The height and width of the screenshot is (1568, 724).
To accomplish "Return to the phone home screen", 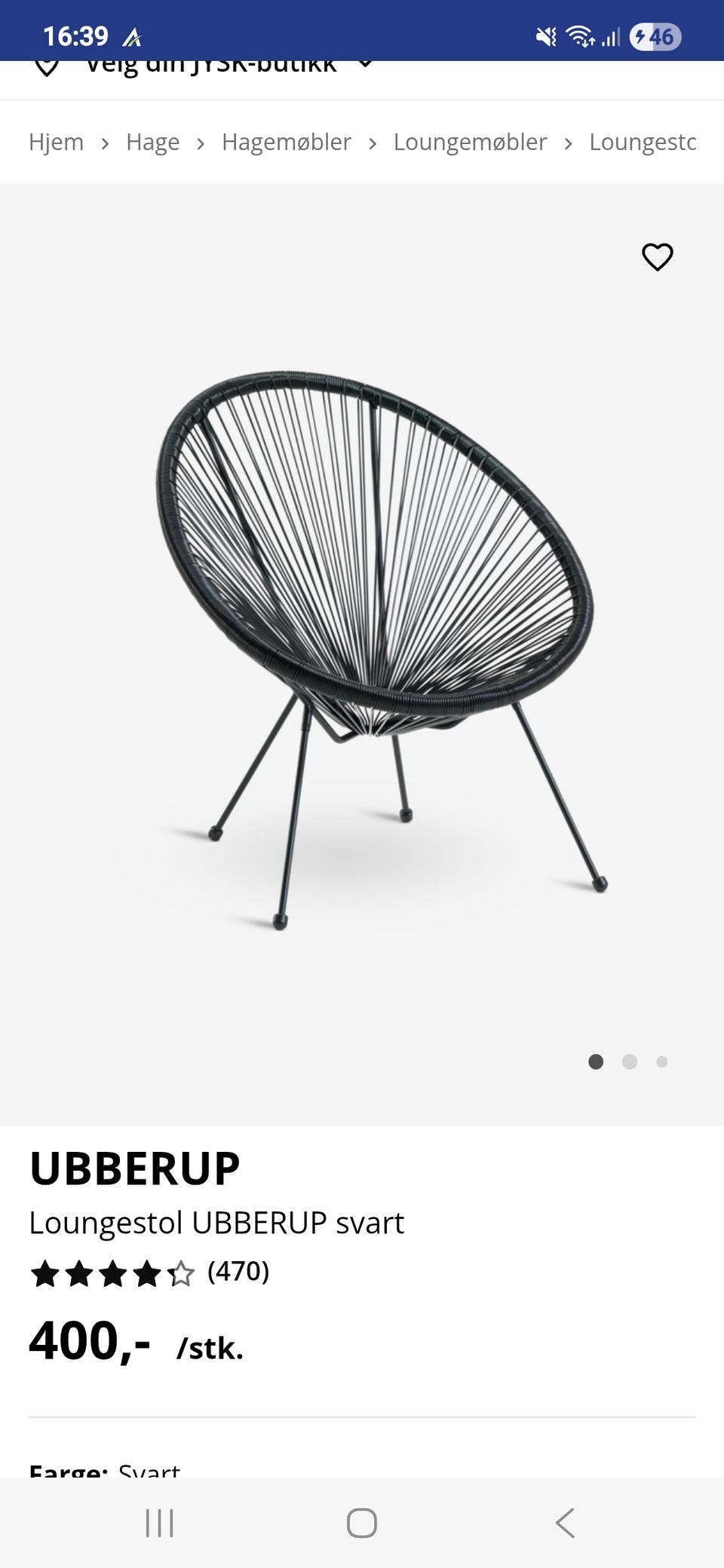I will (x=361, y=1523).
